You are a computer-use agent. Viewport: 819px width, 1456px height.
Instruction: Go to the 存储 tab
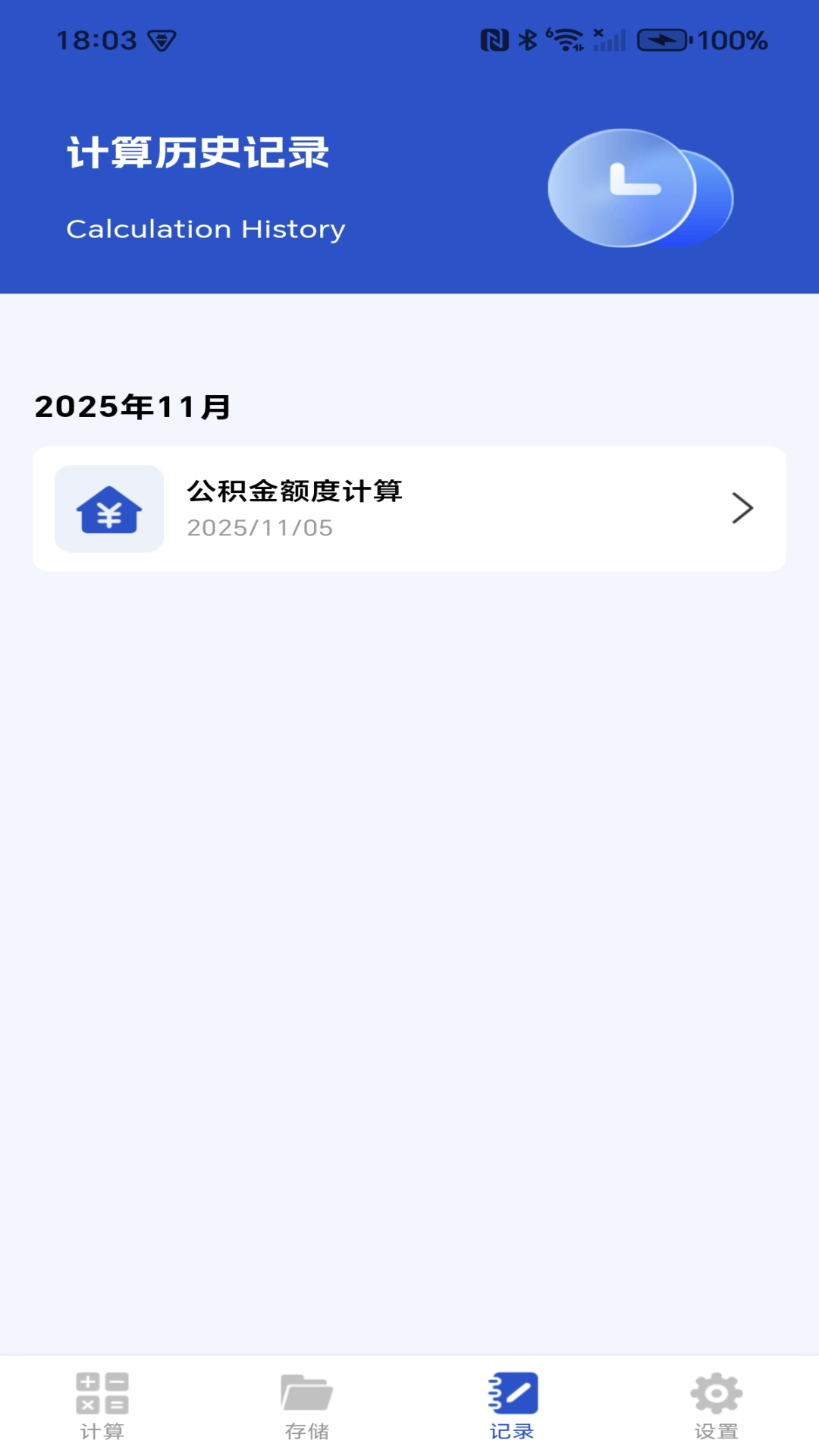coord(307,1405)
